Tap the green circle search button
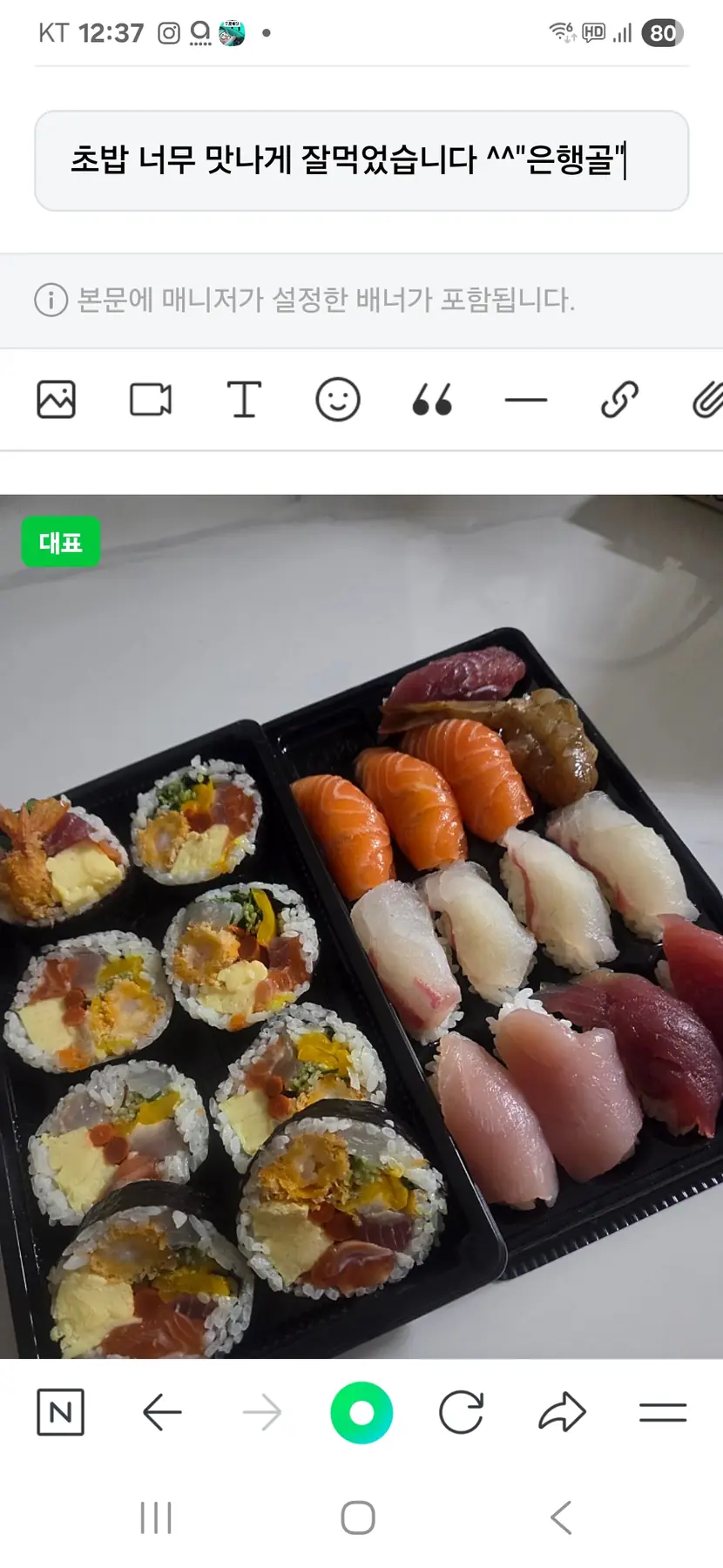This screenshot has height=1568, width=723. [361, 1412]
